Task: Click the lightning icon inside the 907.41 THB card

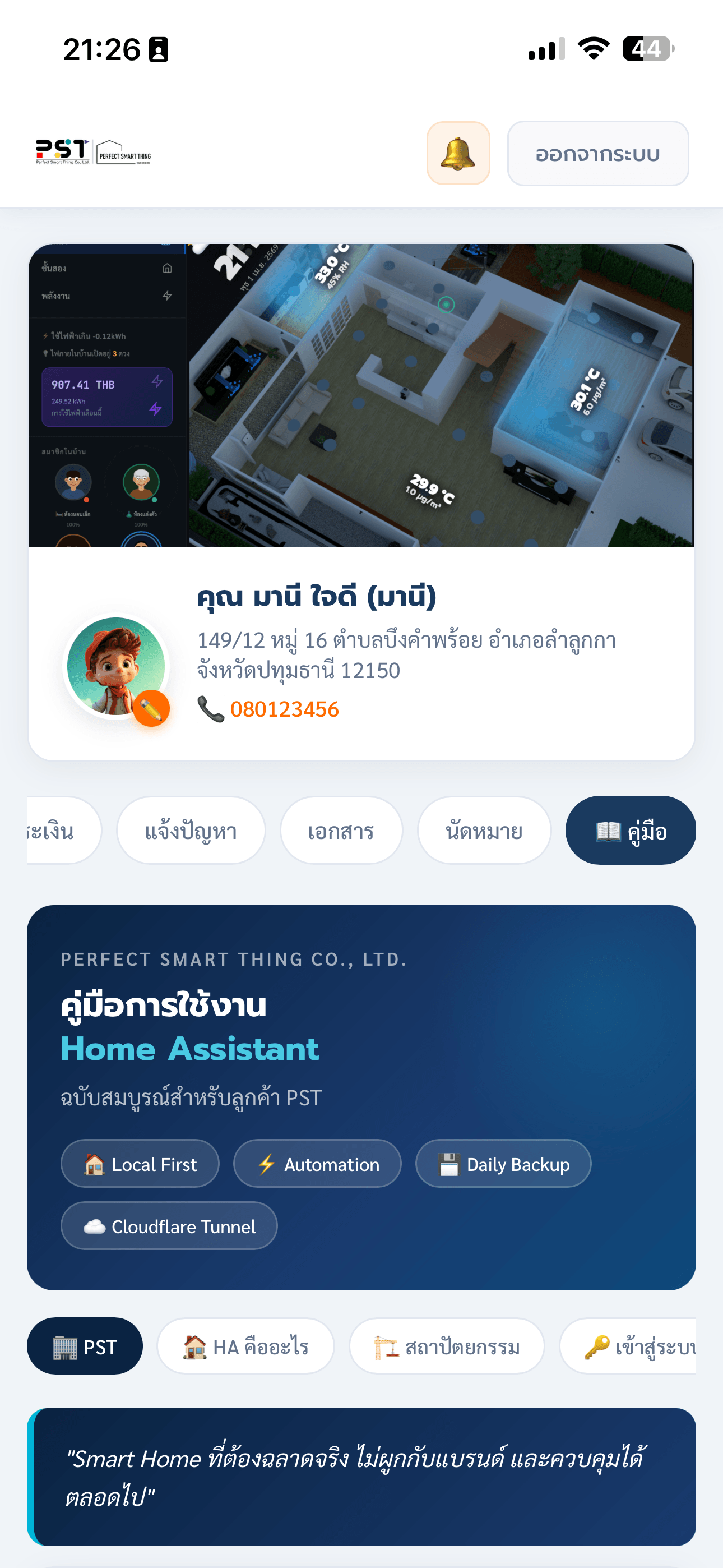Action: click(x=157, y=382)
